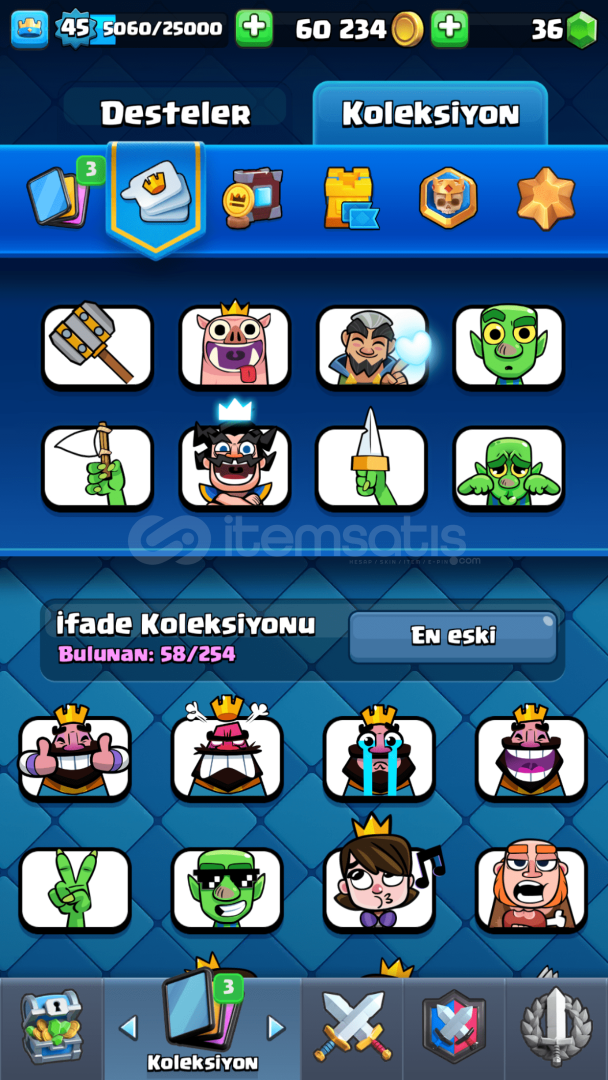Pick the green peace-sign hand emote
This screenshot has height=1080, width=608.
point(74,889)
